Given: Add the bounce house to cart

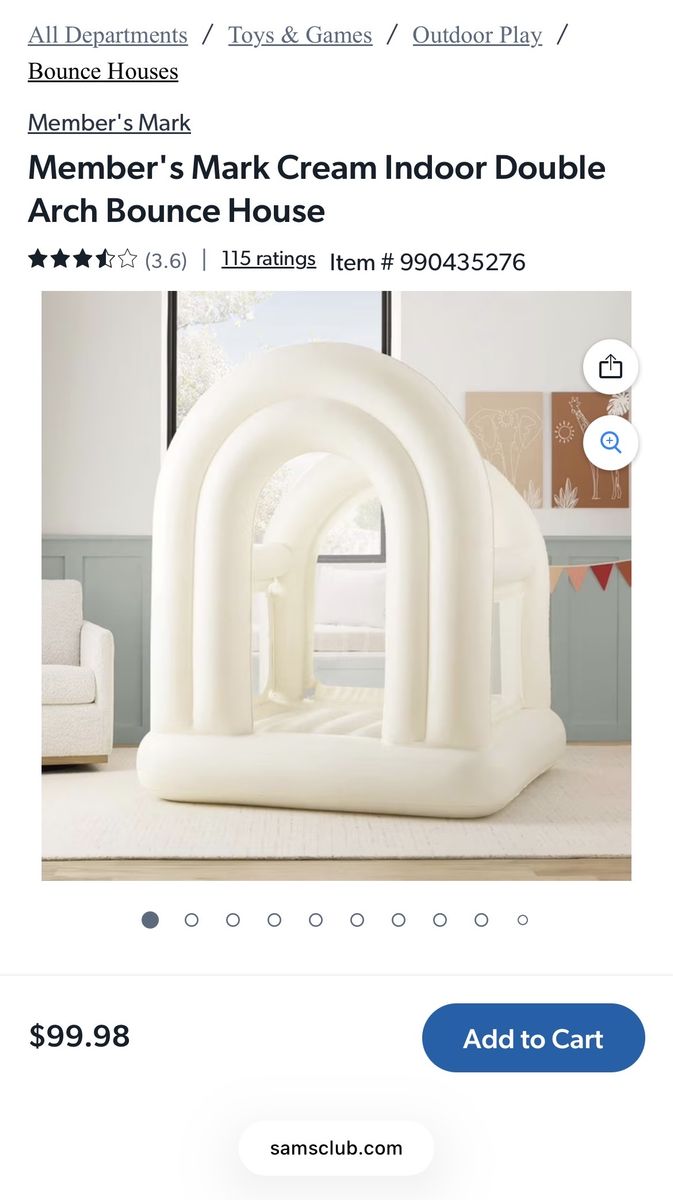Looking at the screenshot, I should (x=533, y=1038).
